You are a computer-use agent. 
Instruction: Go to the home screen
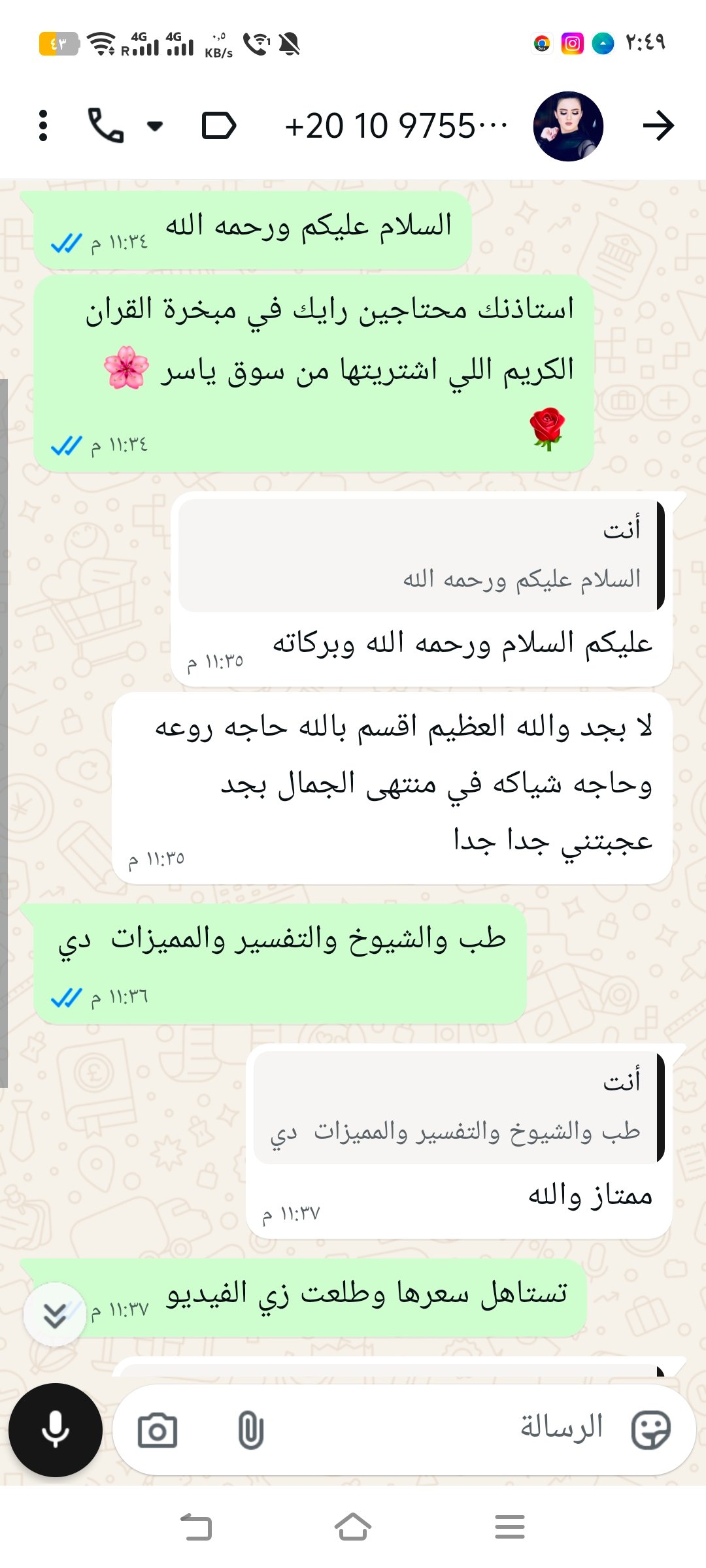tap(353, 1527)
